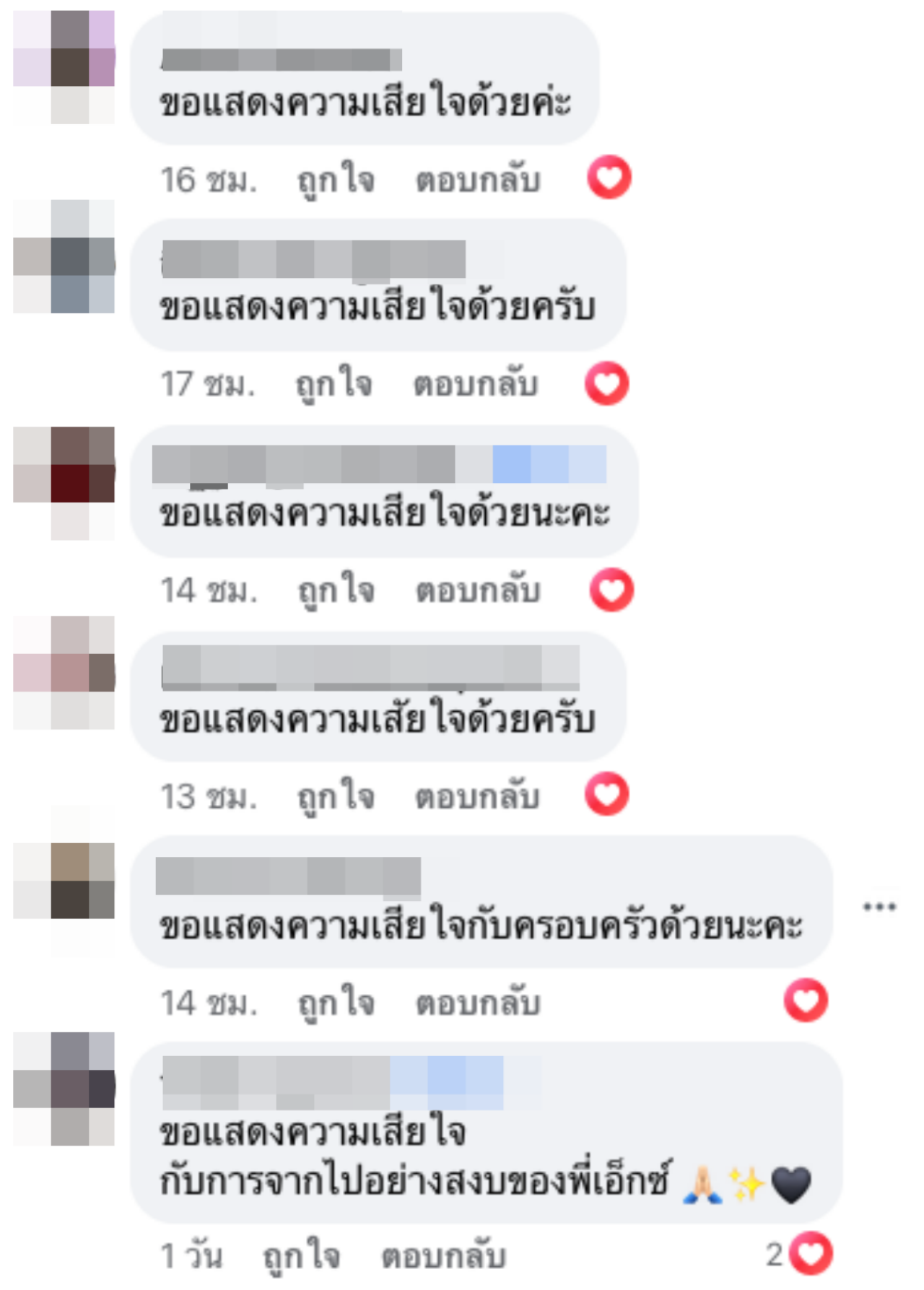The image size is (924, 1290).
Task: Open options menu for the ครอบครัว comment
Action: pyautogui.click(x=879, y=907)
